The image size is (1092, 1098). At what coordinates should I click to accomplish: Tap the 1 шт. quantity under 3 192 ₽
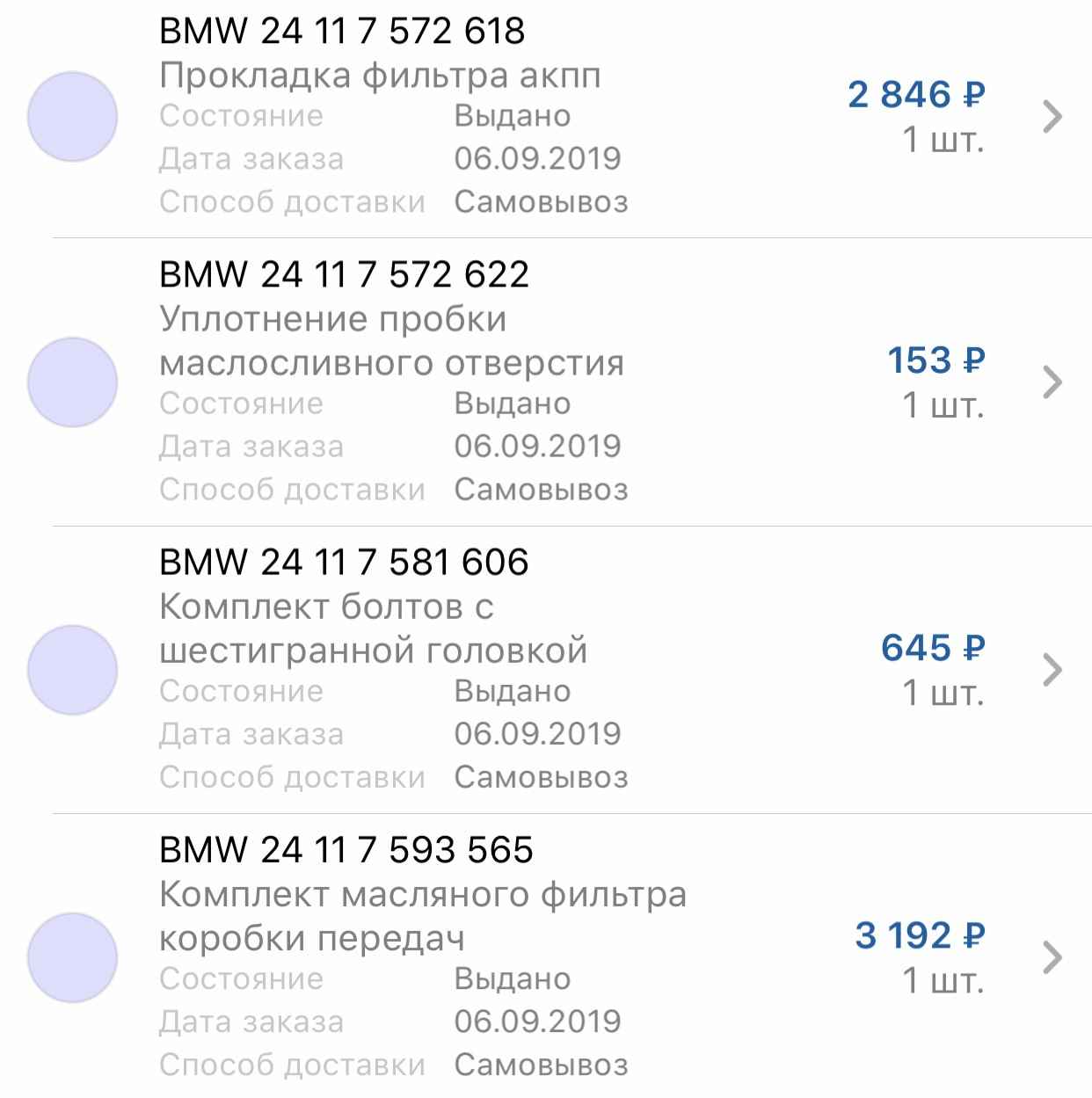[943, 978]
